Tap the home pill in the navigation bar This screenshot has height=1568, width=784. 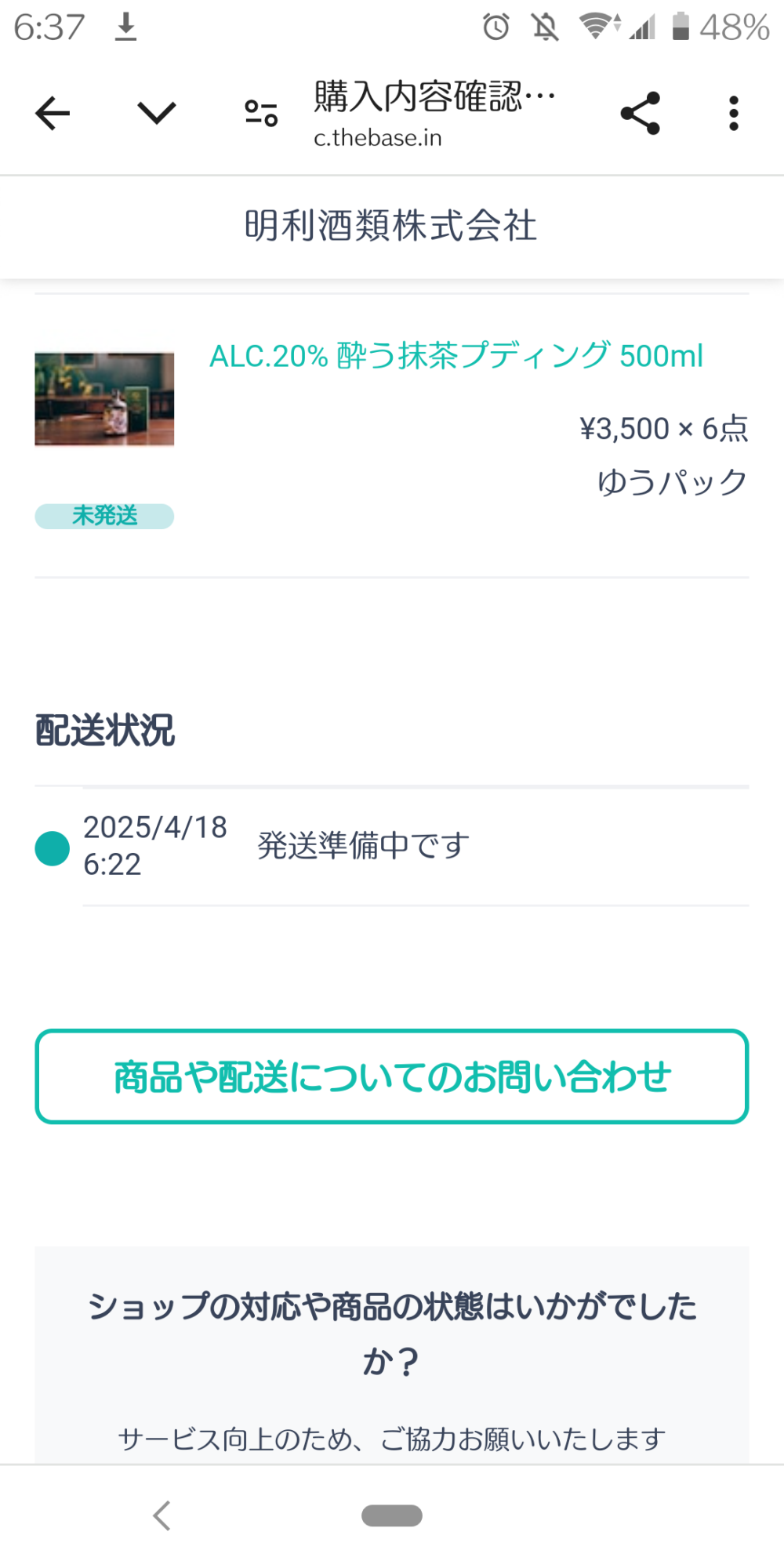(x=392, y=1515)
